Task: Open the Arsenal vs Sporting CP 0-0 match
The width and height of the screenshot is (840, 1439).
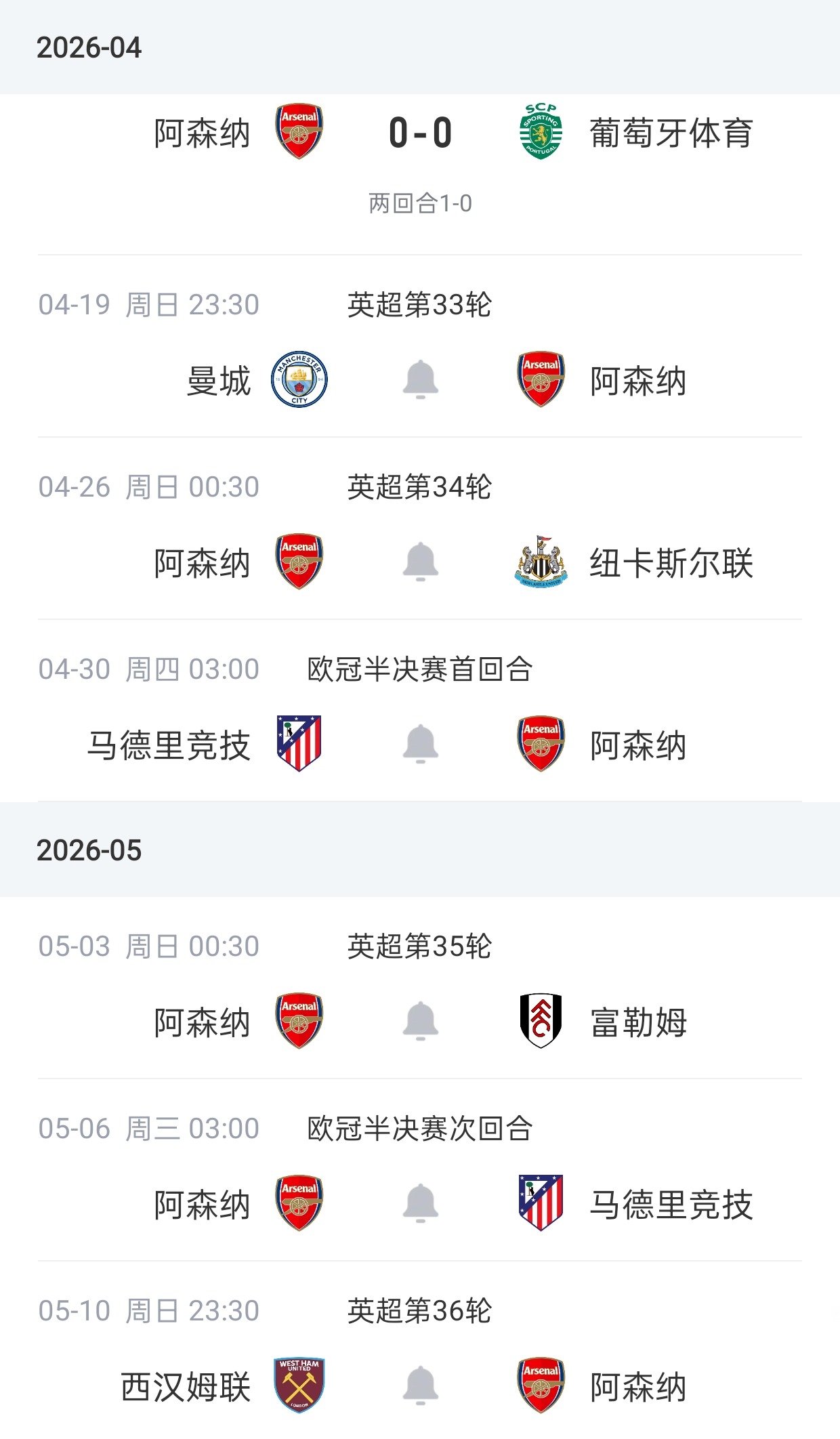Action: (x=420, y=133)
